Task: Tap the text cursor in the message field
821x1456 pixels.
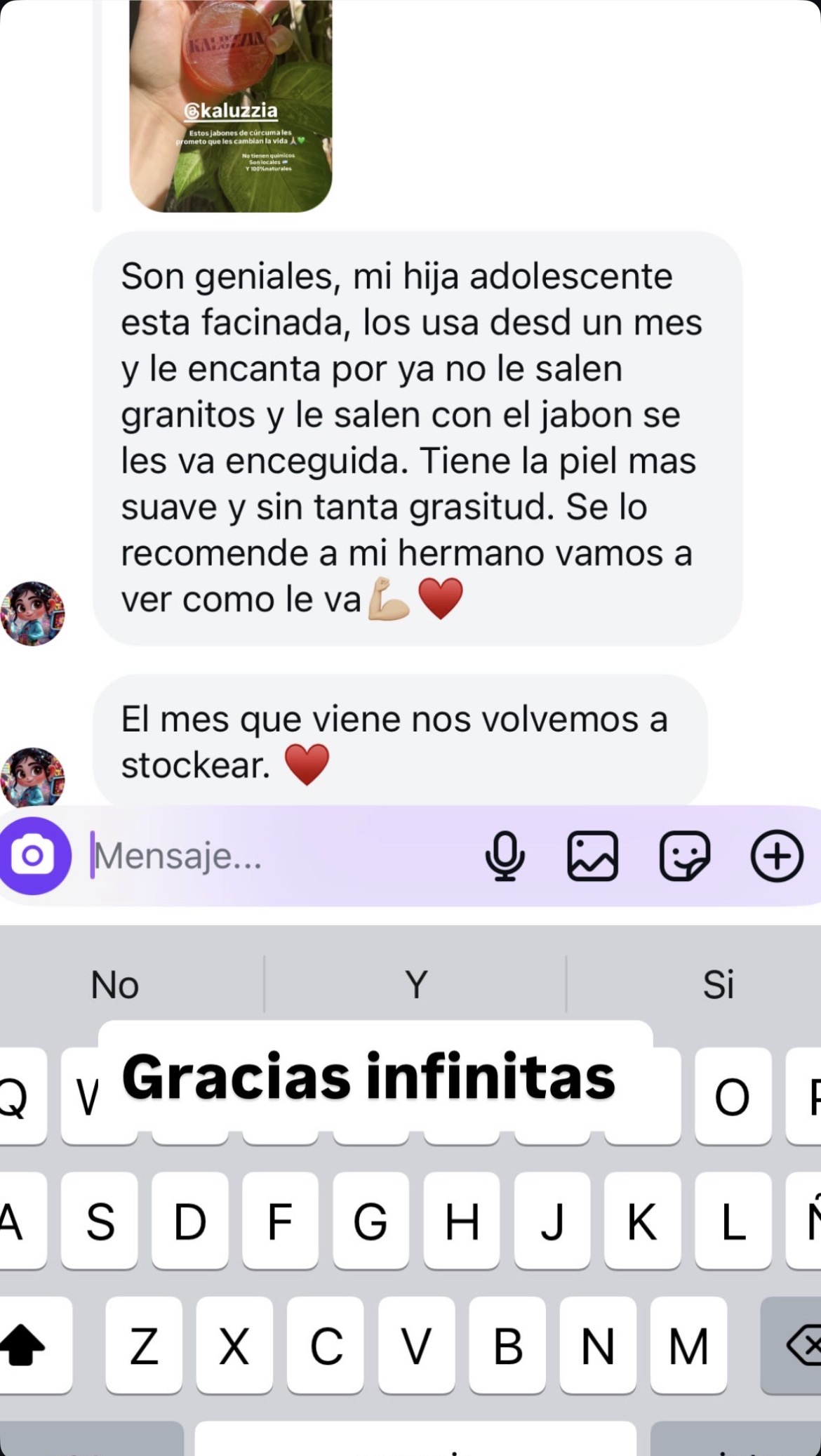Action: pyautogui.click(x=93, y=856)
